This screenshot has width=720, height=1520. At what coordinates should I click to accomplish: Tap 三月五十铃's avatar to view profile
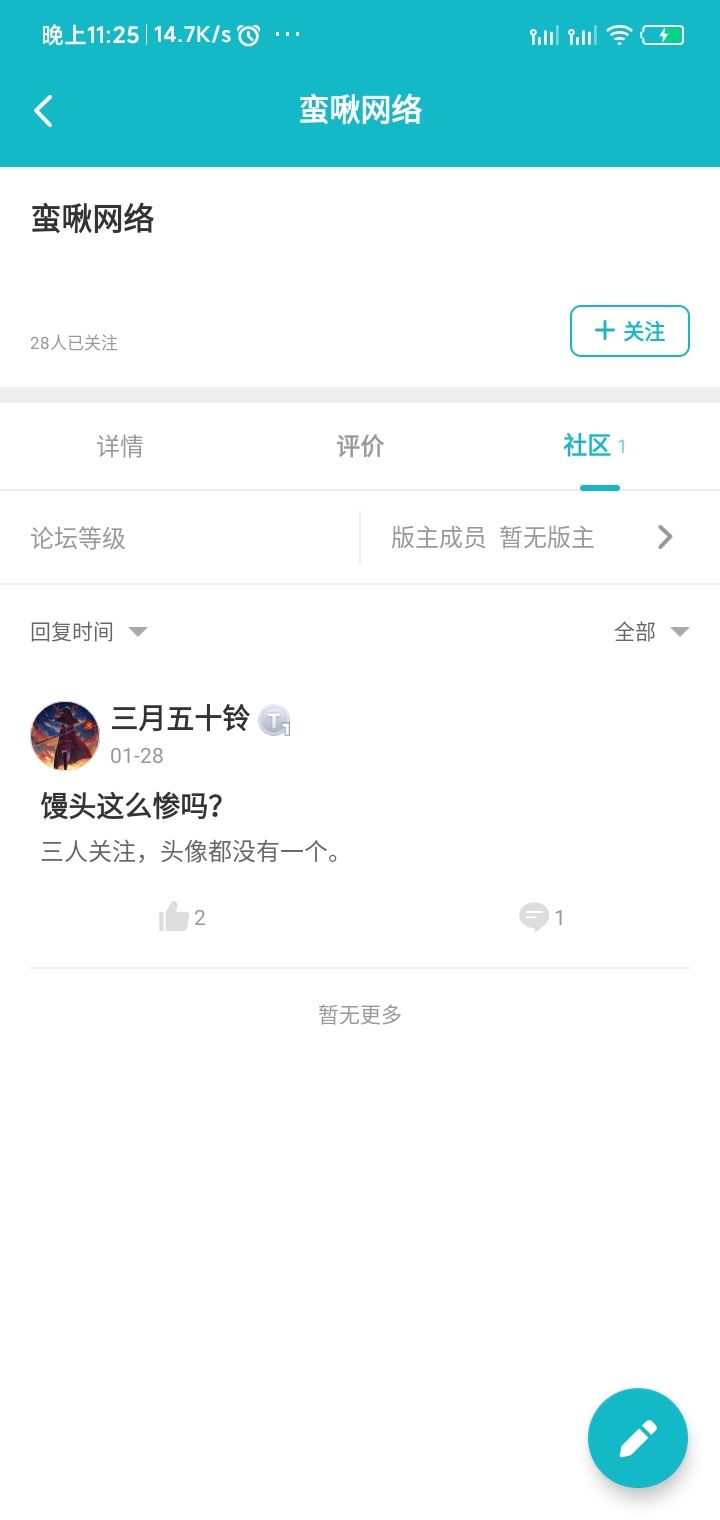pyautogui.click(x=64, y=735)
